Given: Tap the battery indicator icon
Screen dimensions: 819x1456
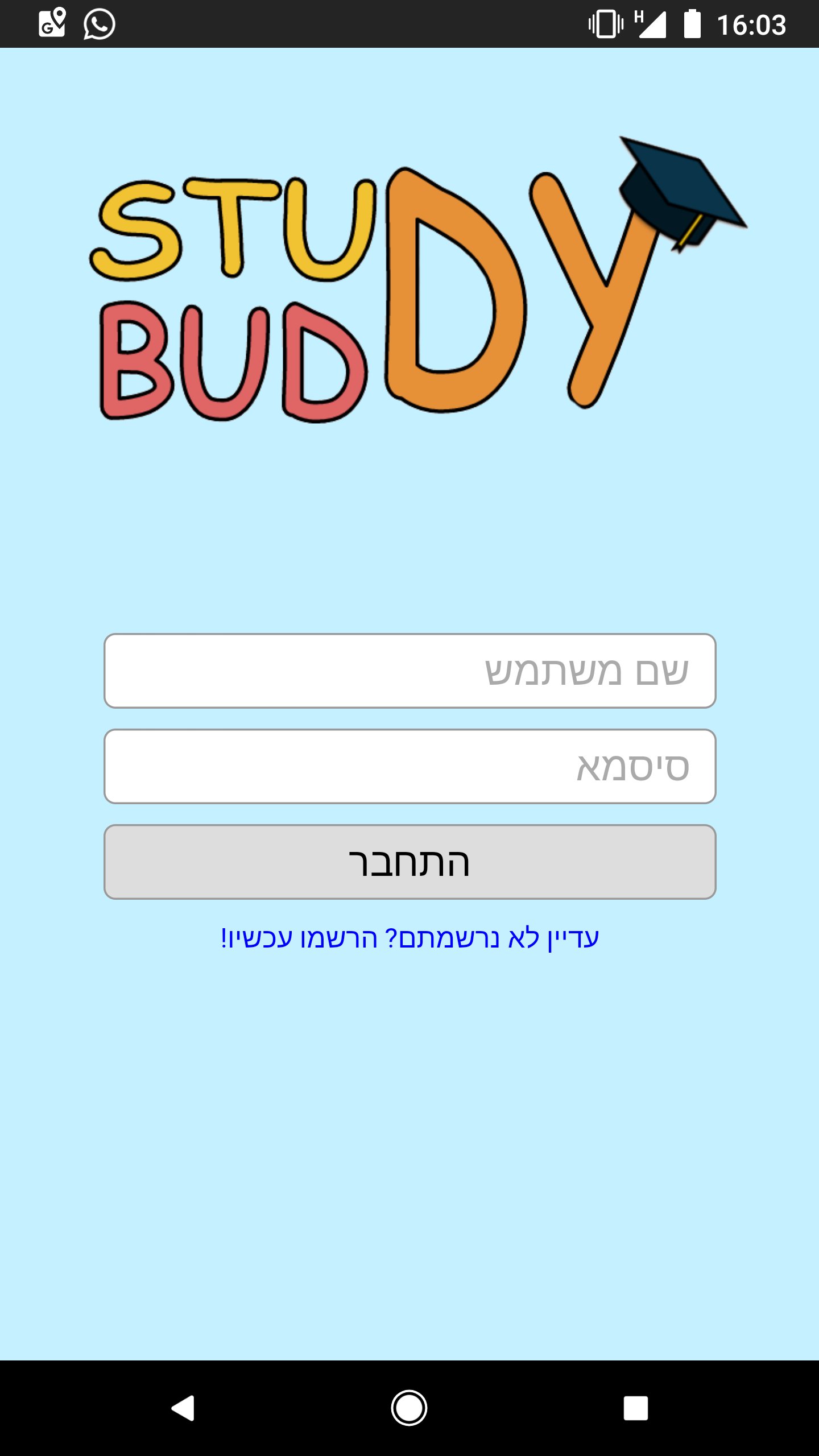Looking at the screenshot, I should tap(693, 24).
